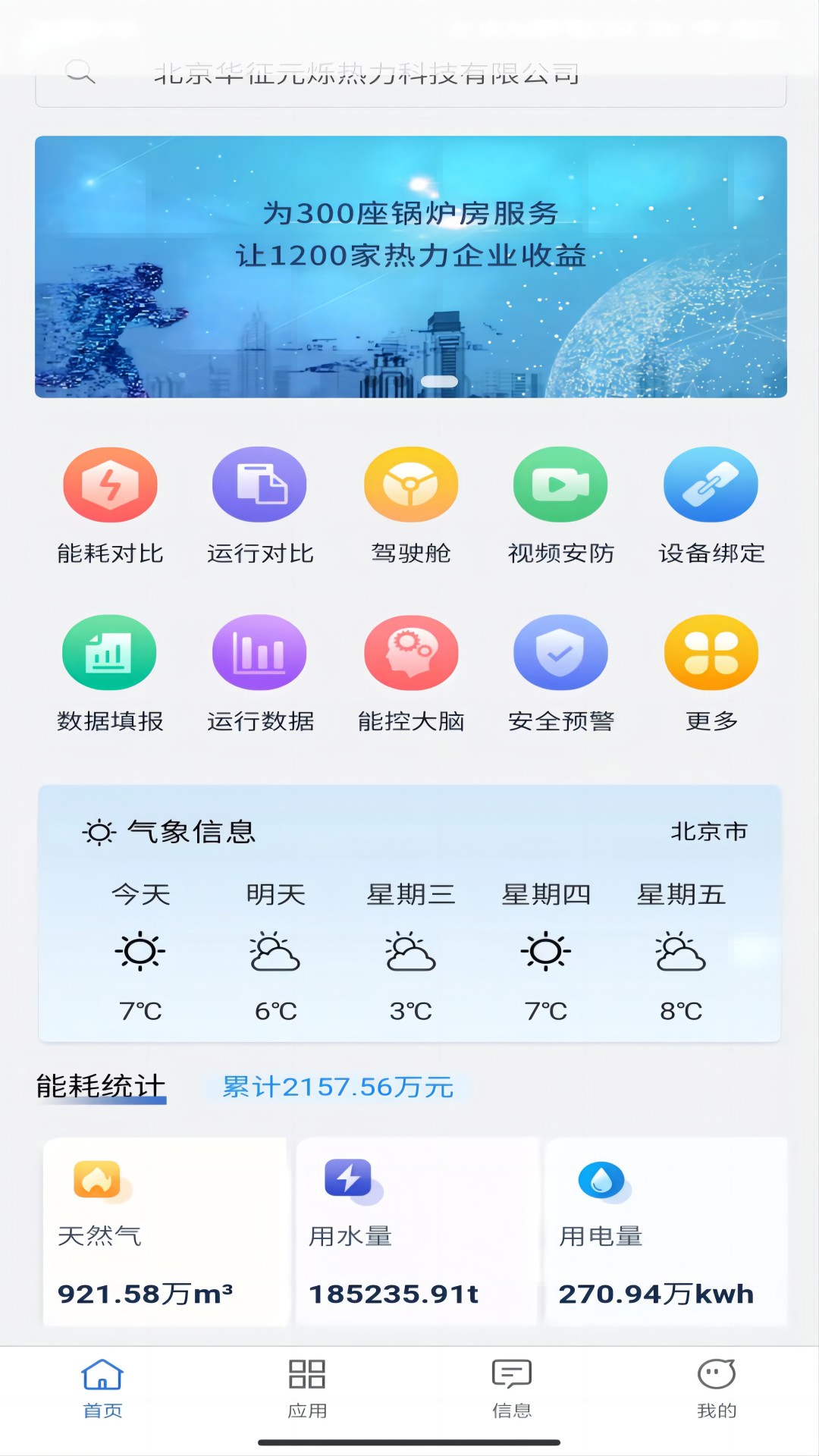Select the 能耗统计 tab

pos(101,1086)
